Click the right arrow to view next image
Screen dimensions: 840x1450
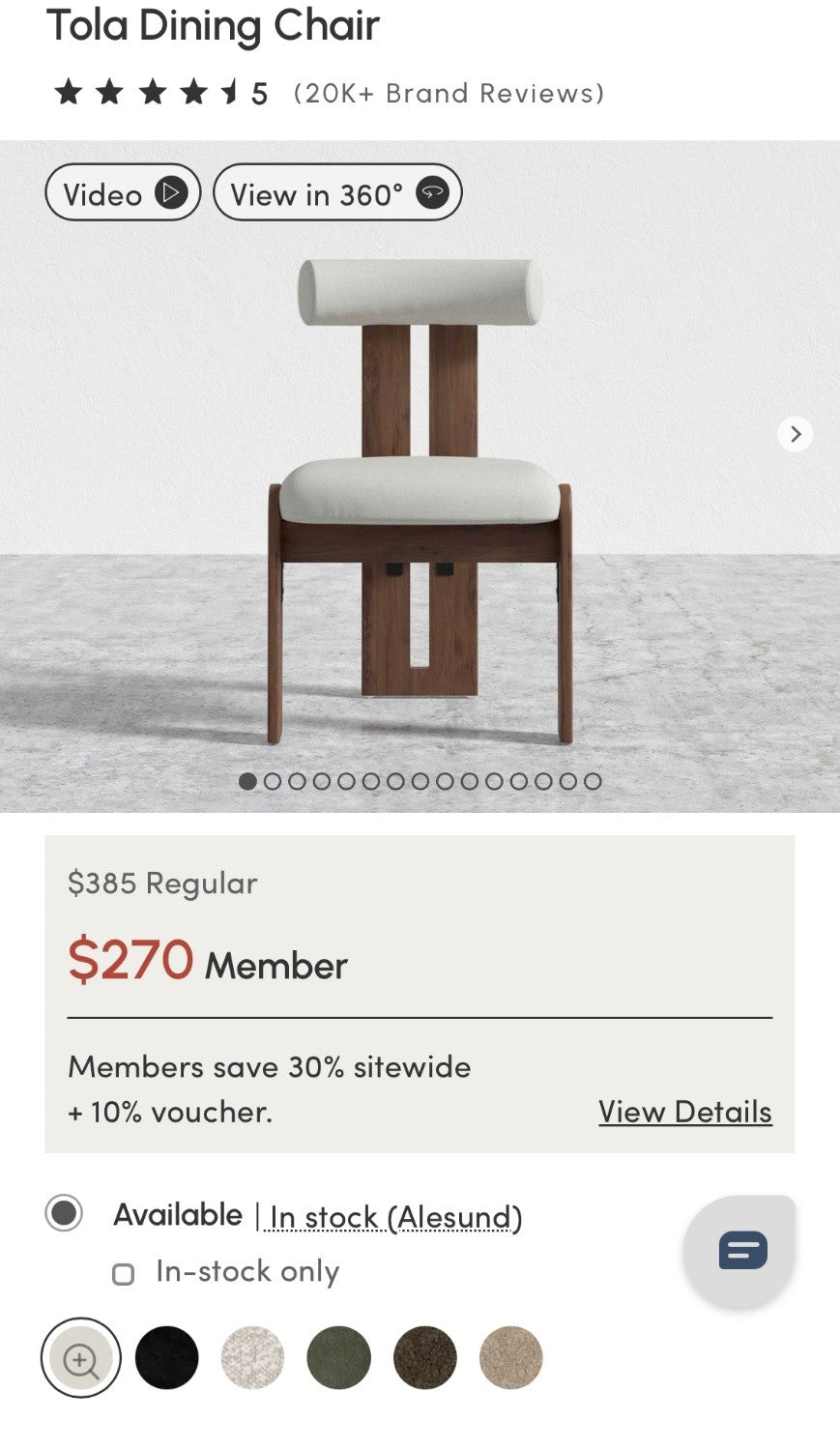[795, 435]
